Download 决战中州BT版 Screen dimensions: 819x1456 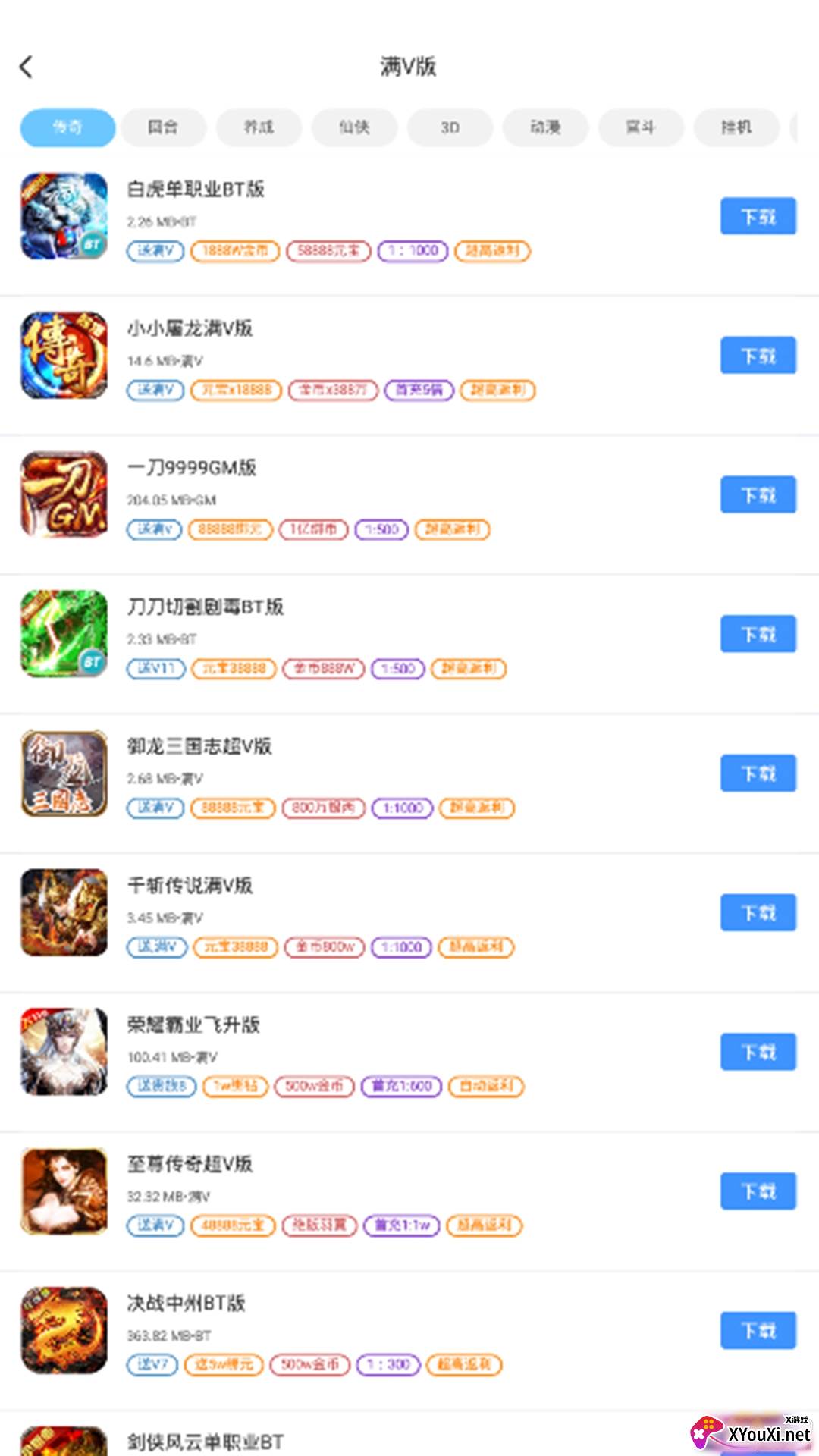[758, 1330]
